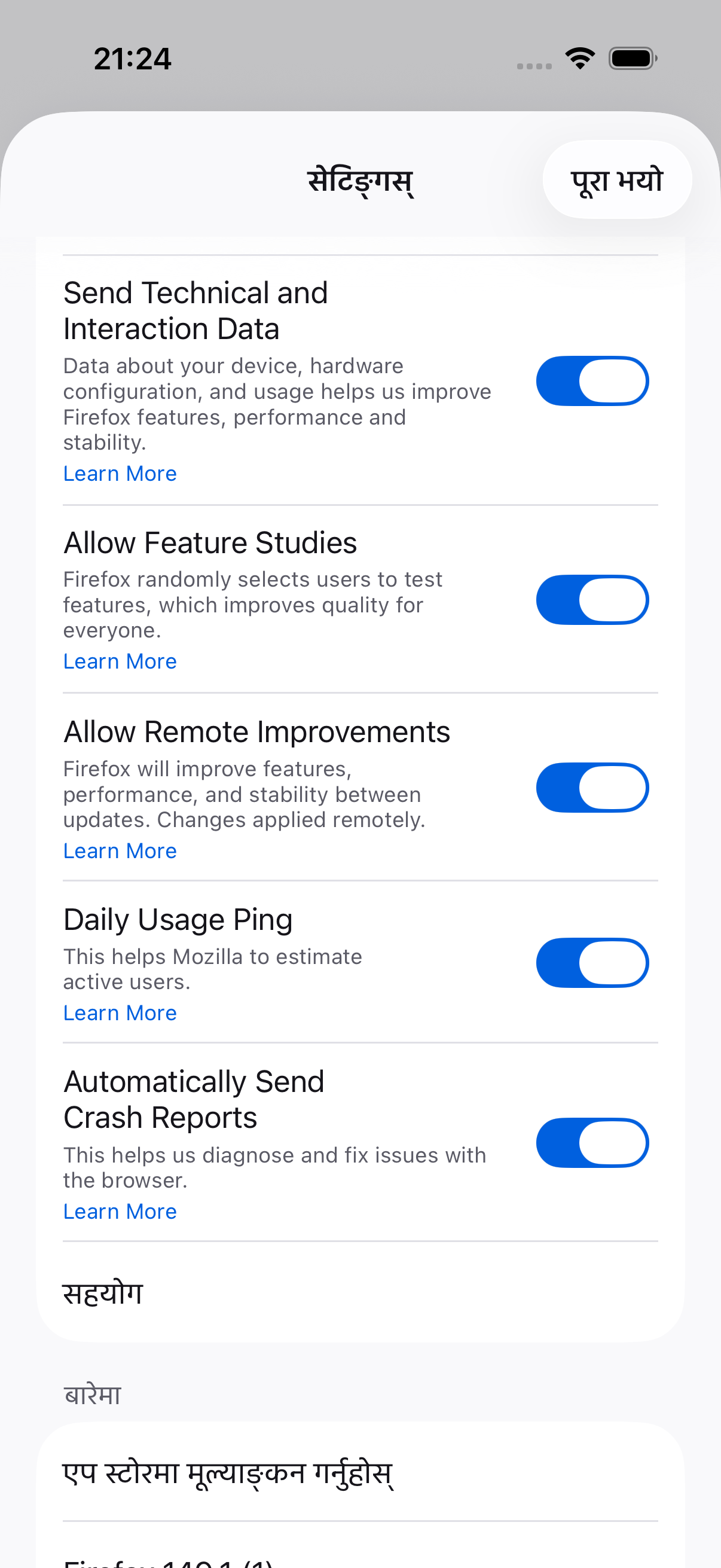The width and height of the screenshot is (721, 1568).
Task: Open Learn More under Allow Feature Studies
Action: [x=120, y=661]
